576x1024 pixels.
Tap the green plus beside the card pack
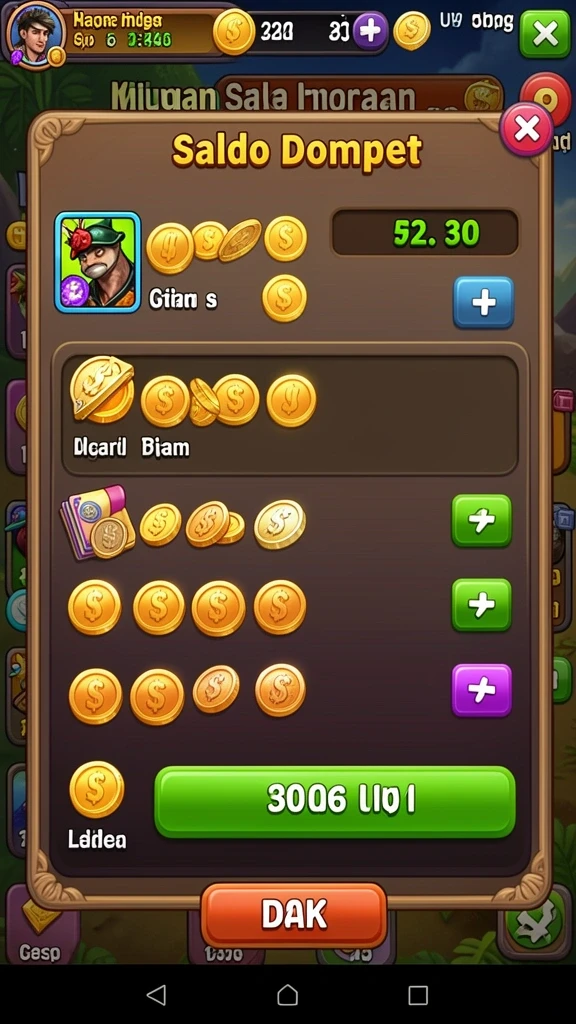pyautogui.click(x=481, y=520)
